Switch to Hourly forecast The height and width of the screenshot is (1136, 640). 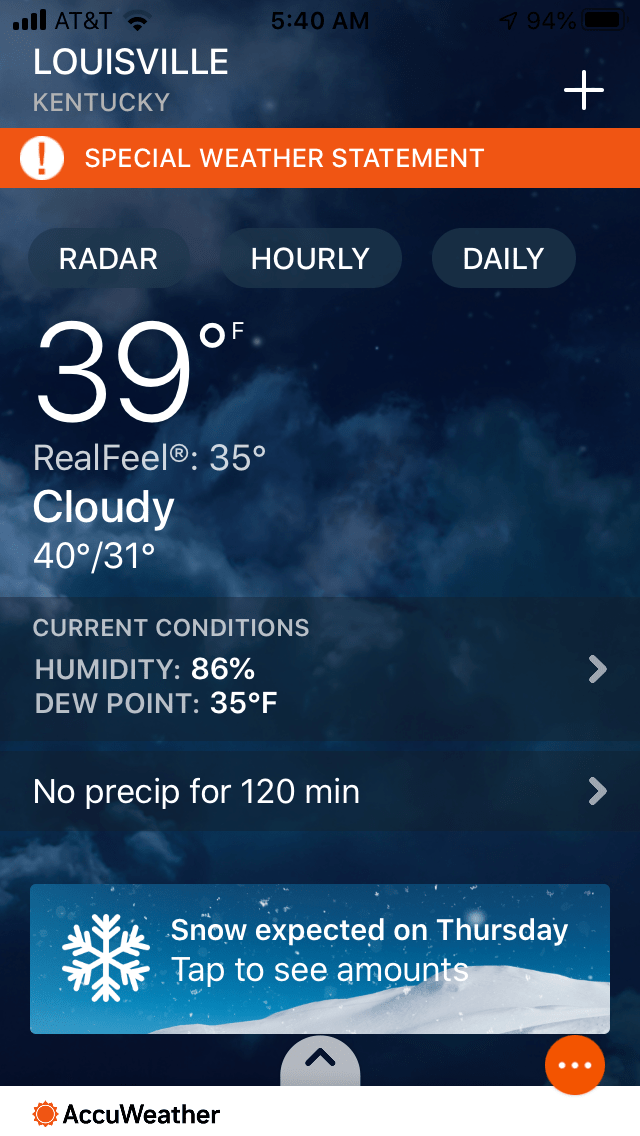[310, 259]
